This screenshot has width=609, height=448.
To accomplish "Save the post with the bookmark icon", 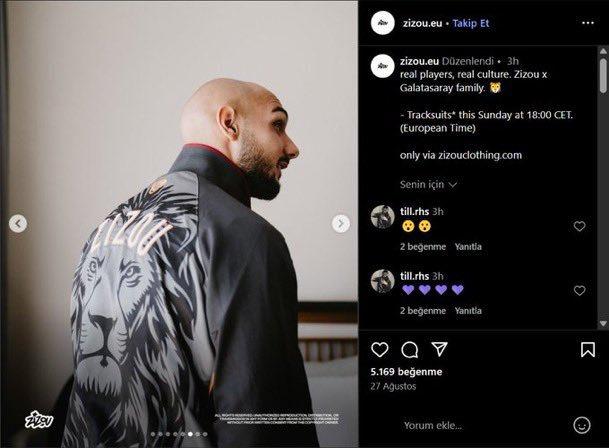I will 587,350.
